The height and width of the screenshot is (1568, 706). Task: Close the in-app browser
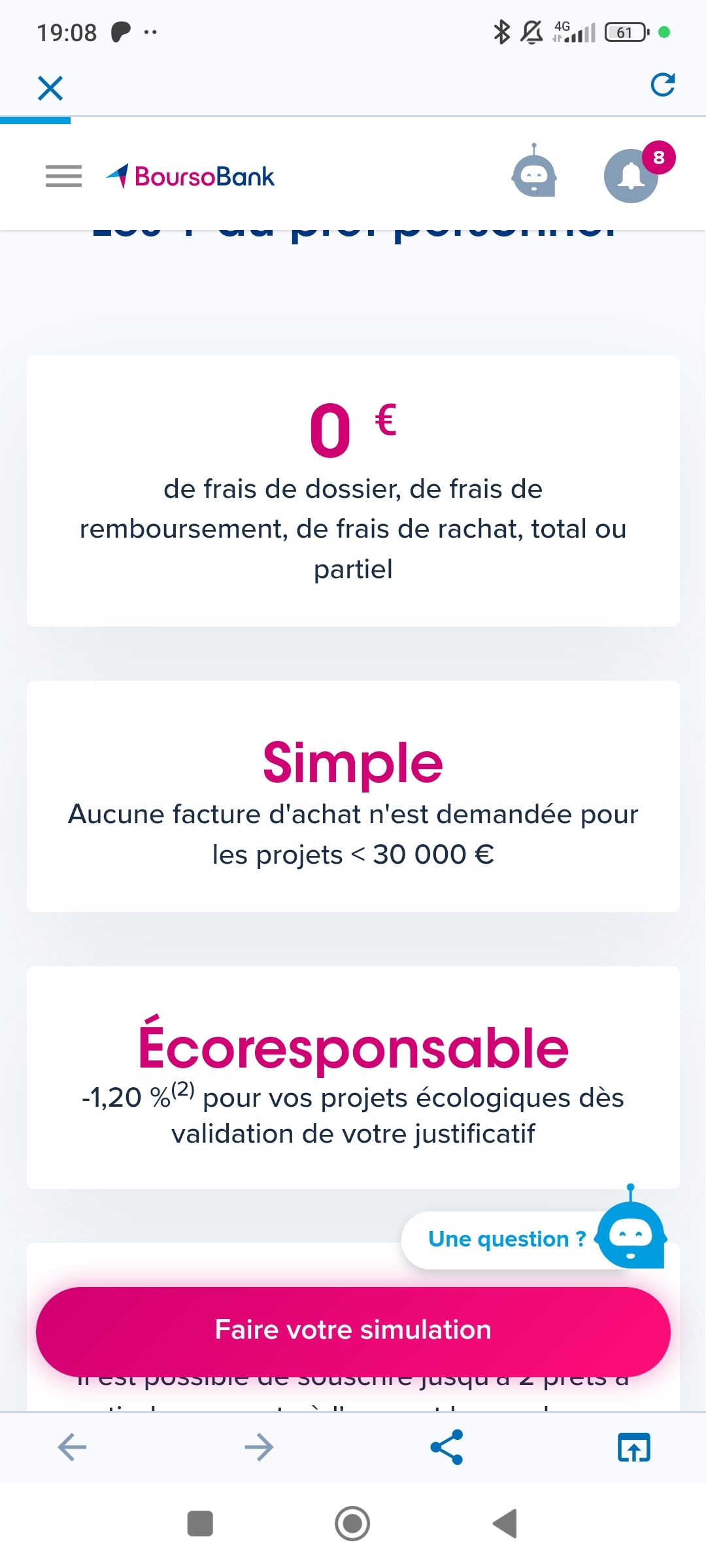(50, 88)
